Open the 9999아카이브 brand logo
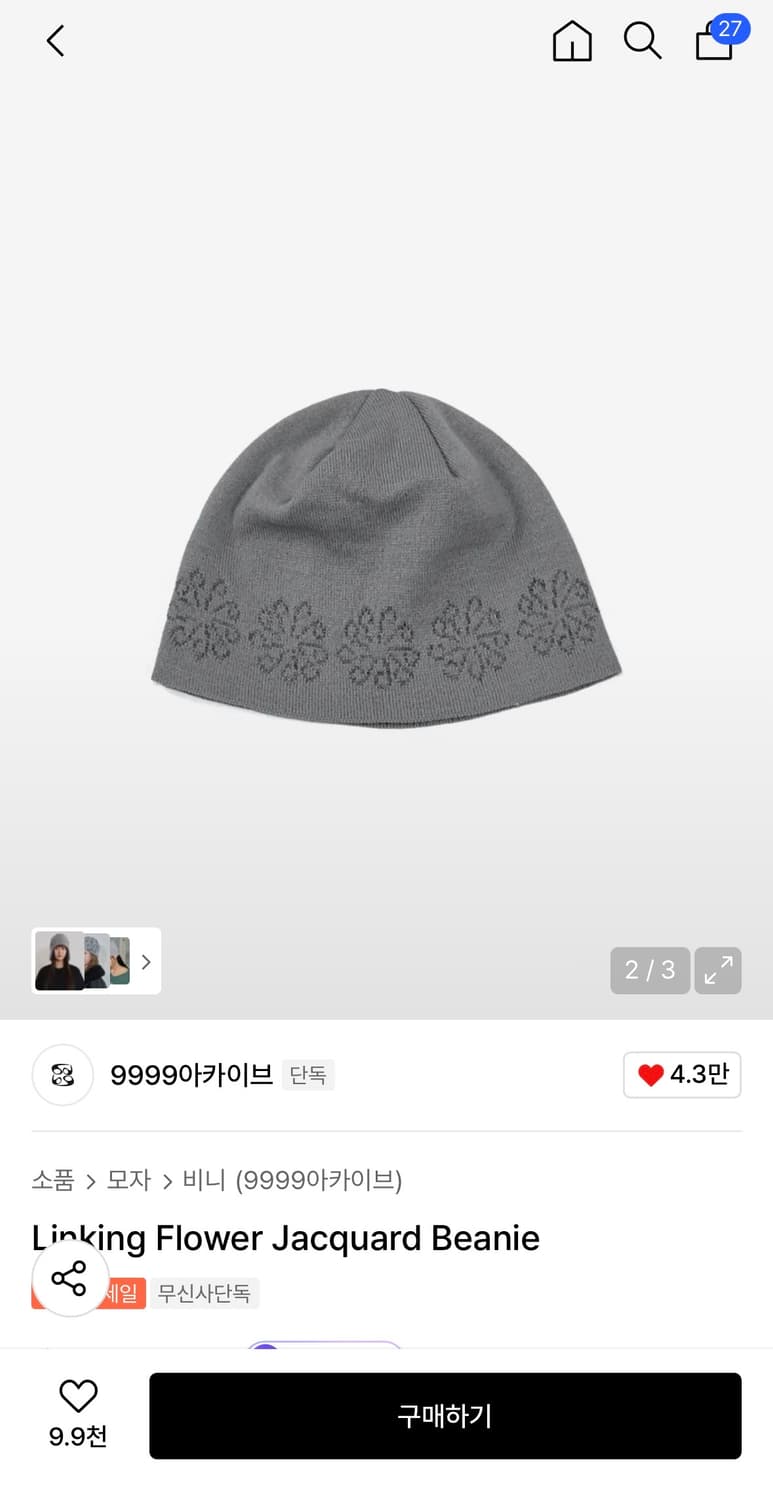Image resolution: width=773 pixels, height=1500 pixels. pyautogui.click(x=62, y=1075)
